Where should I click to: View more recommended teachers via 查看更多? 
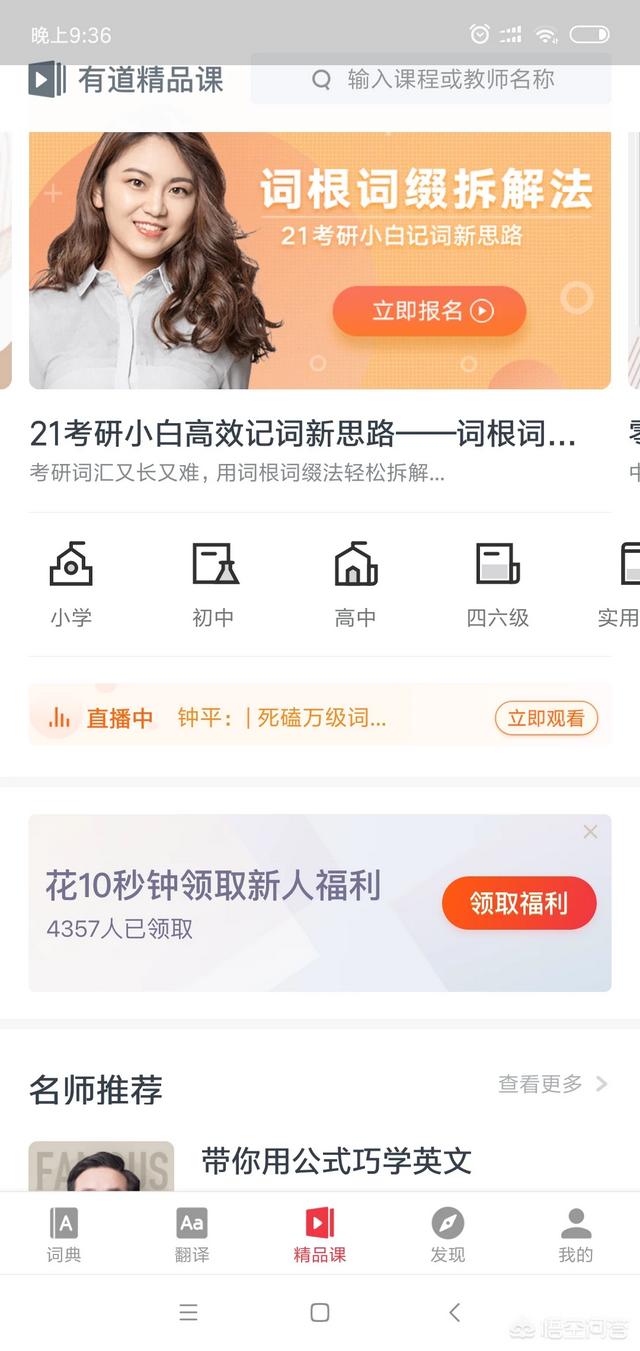point(553,1084)
